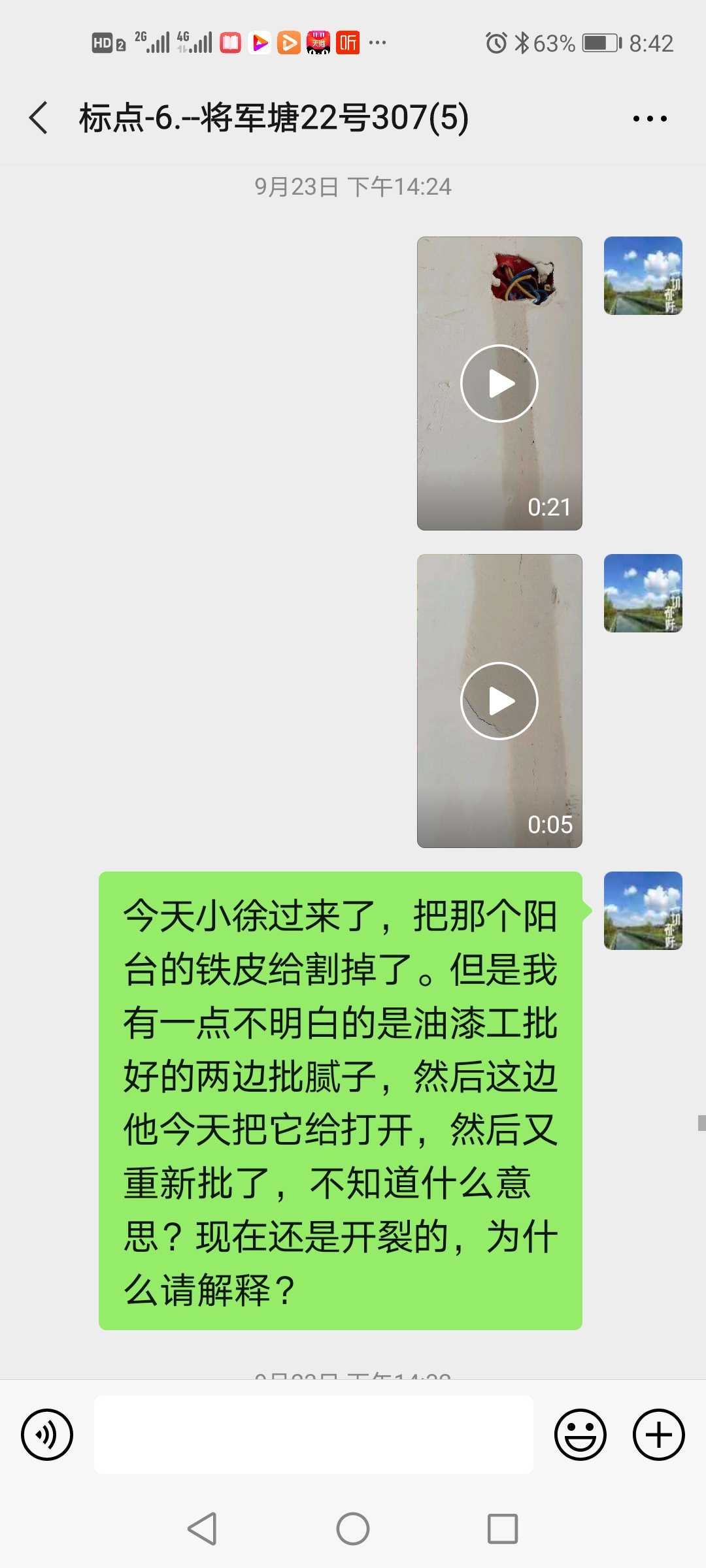This screenshot has width=706, height=1568.
Task: Tap the system home button
Action: [x=353, y=1529]
